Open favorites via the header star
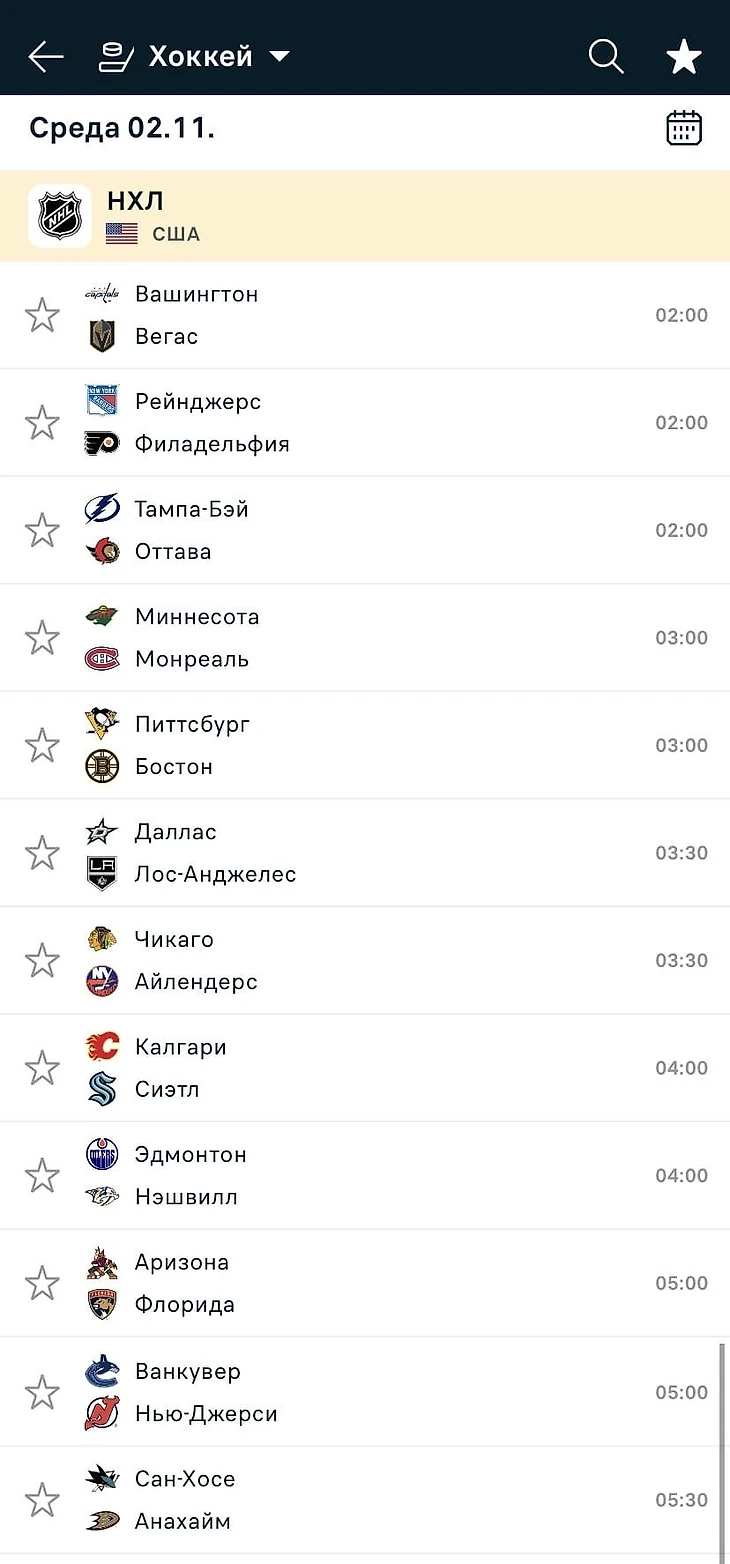The image size is (730, 1564). 684,57
